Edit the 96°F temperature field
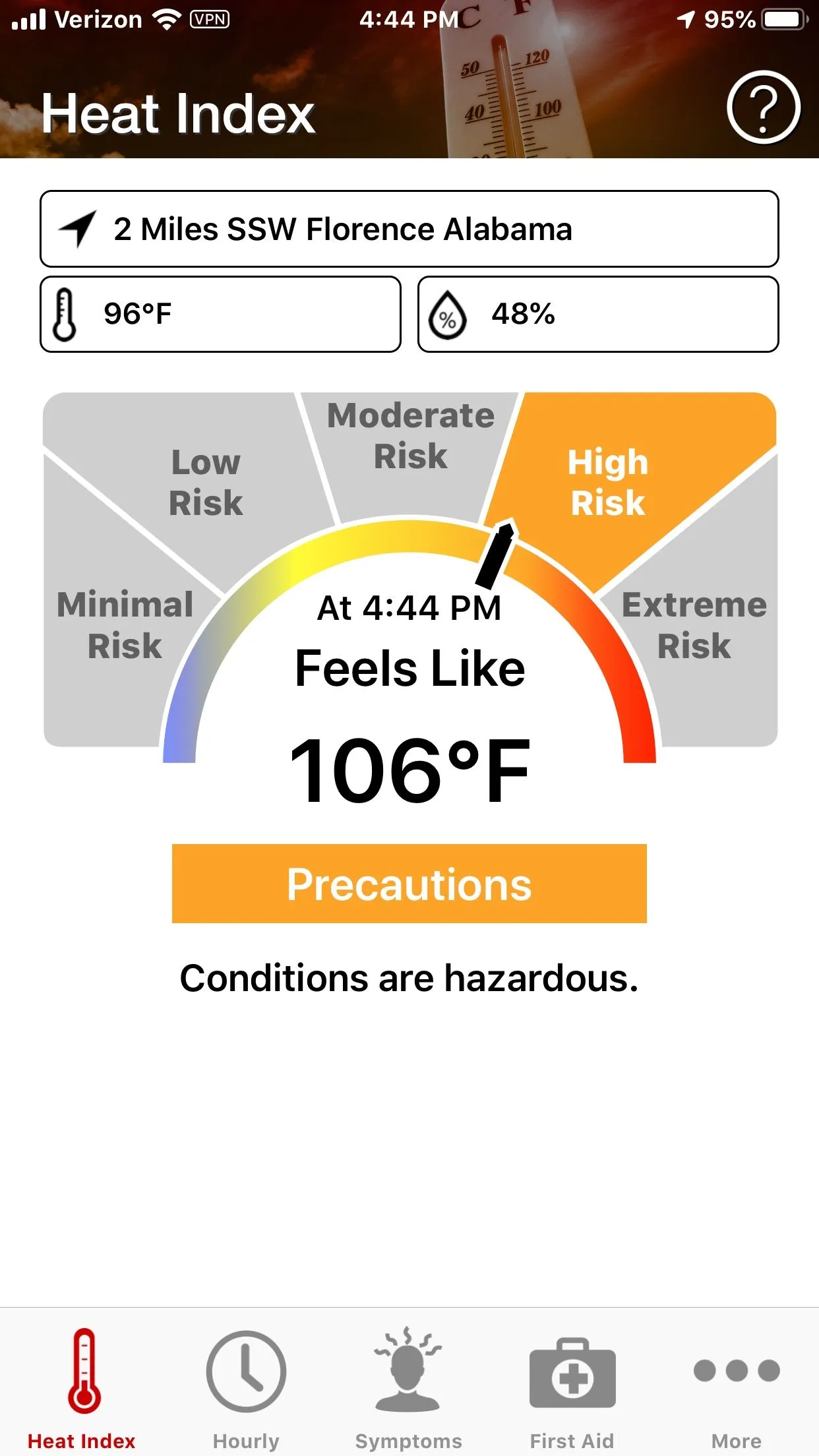This screenshot has width=819, height=1456. (x=220, y=314)
